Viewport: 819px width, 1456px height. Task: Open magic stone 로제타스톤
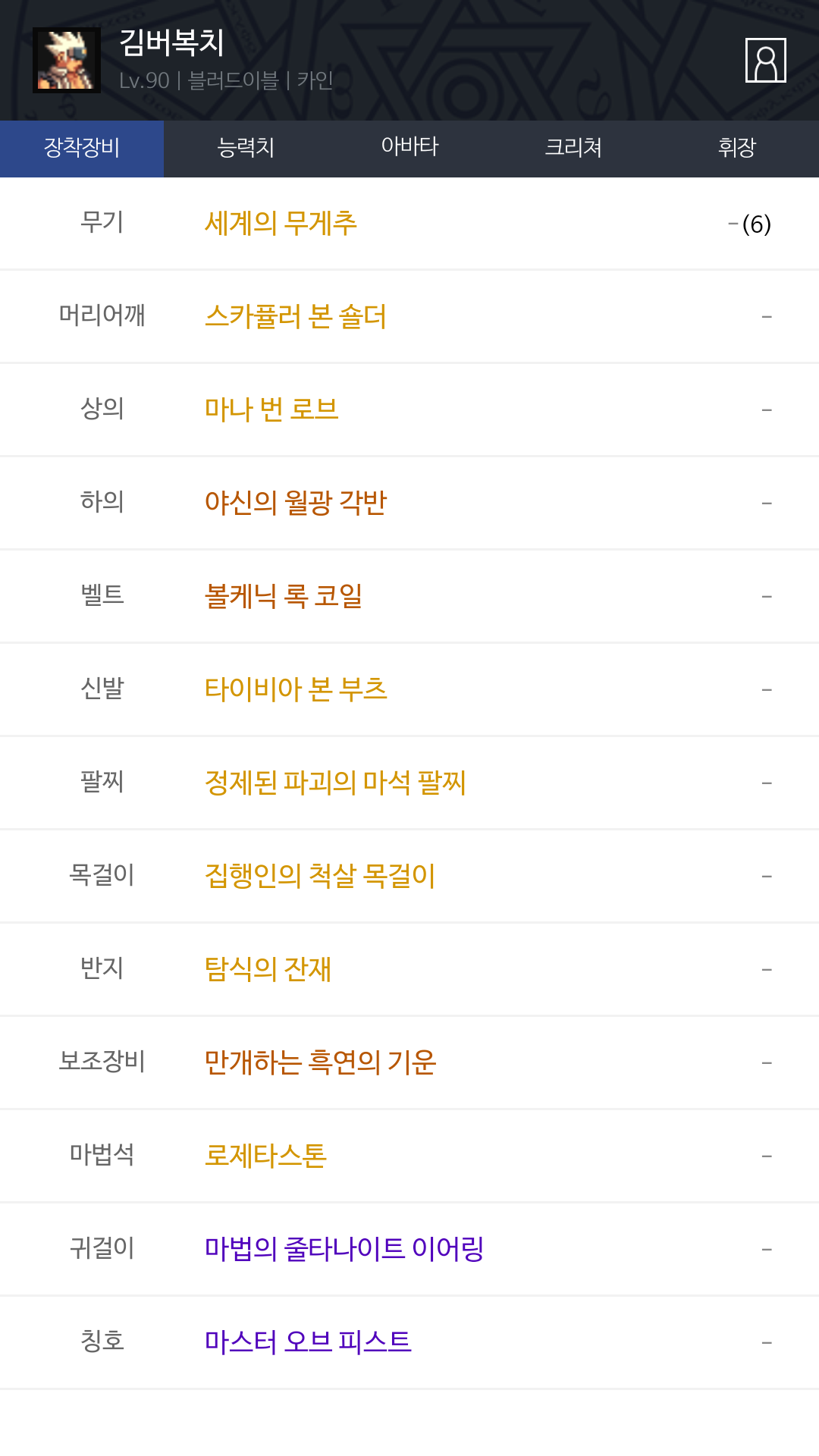265,1156
